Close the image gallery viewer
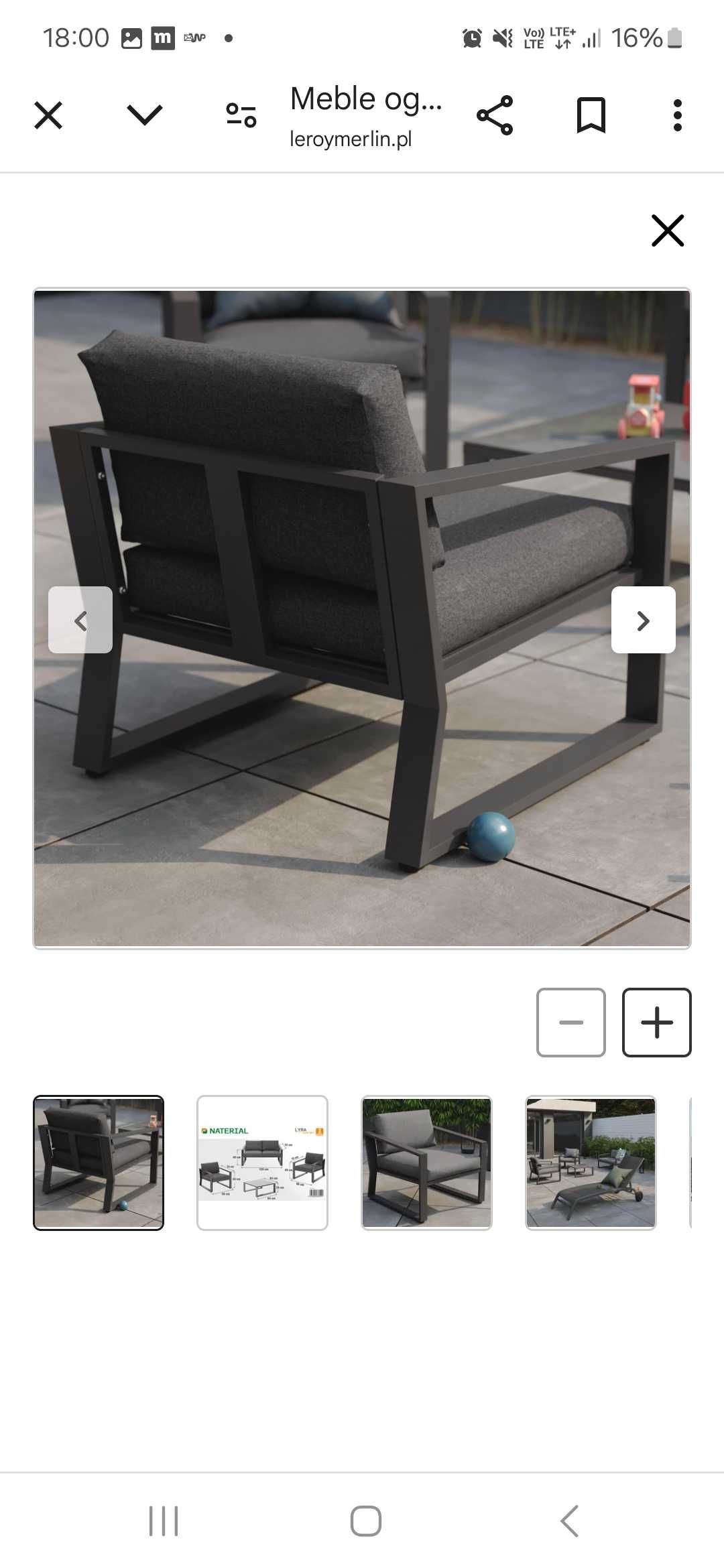 click(x=668, y=231)
